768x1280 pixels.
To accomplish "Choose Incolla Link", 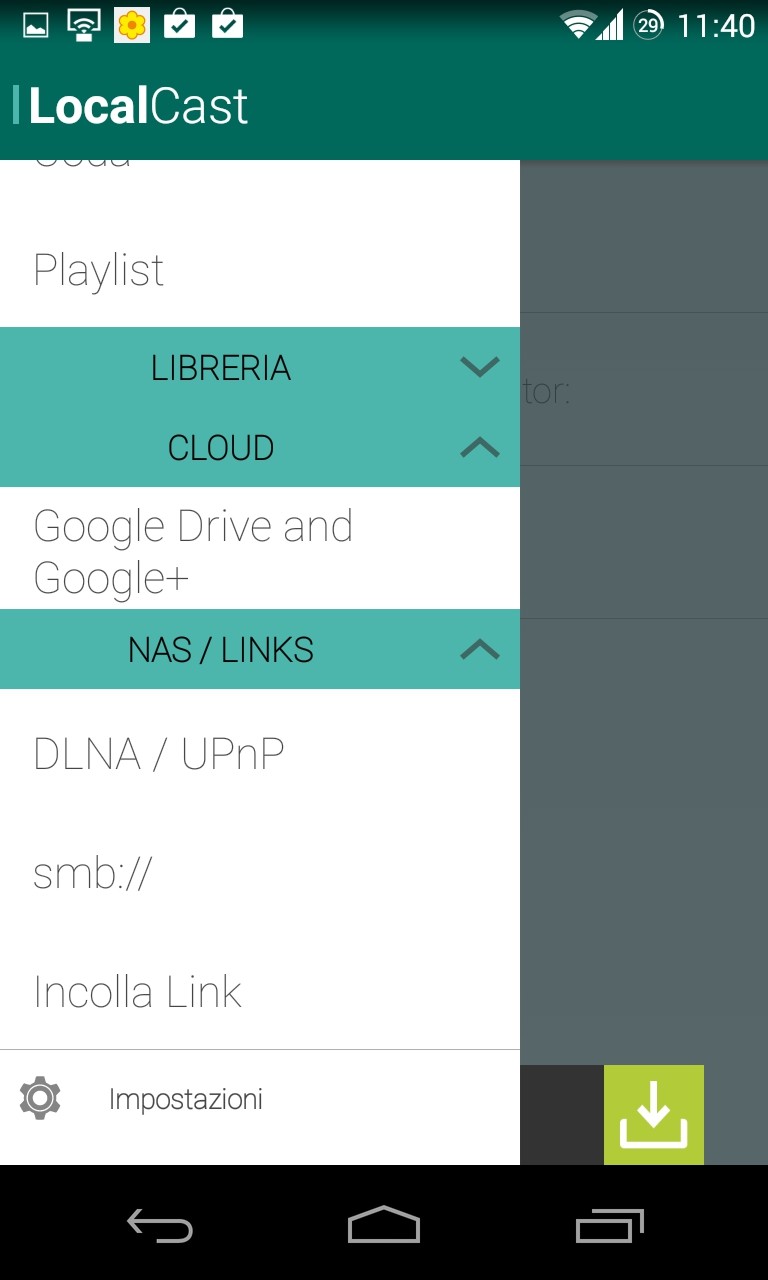I will [260, 991].
